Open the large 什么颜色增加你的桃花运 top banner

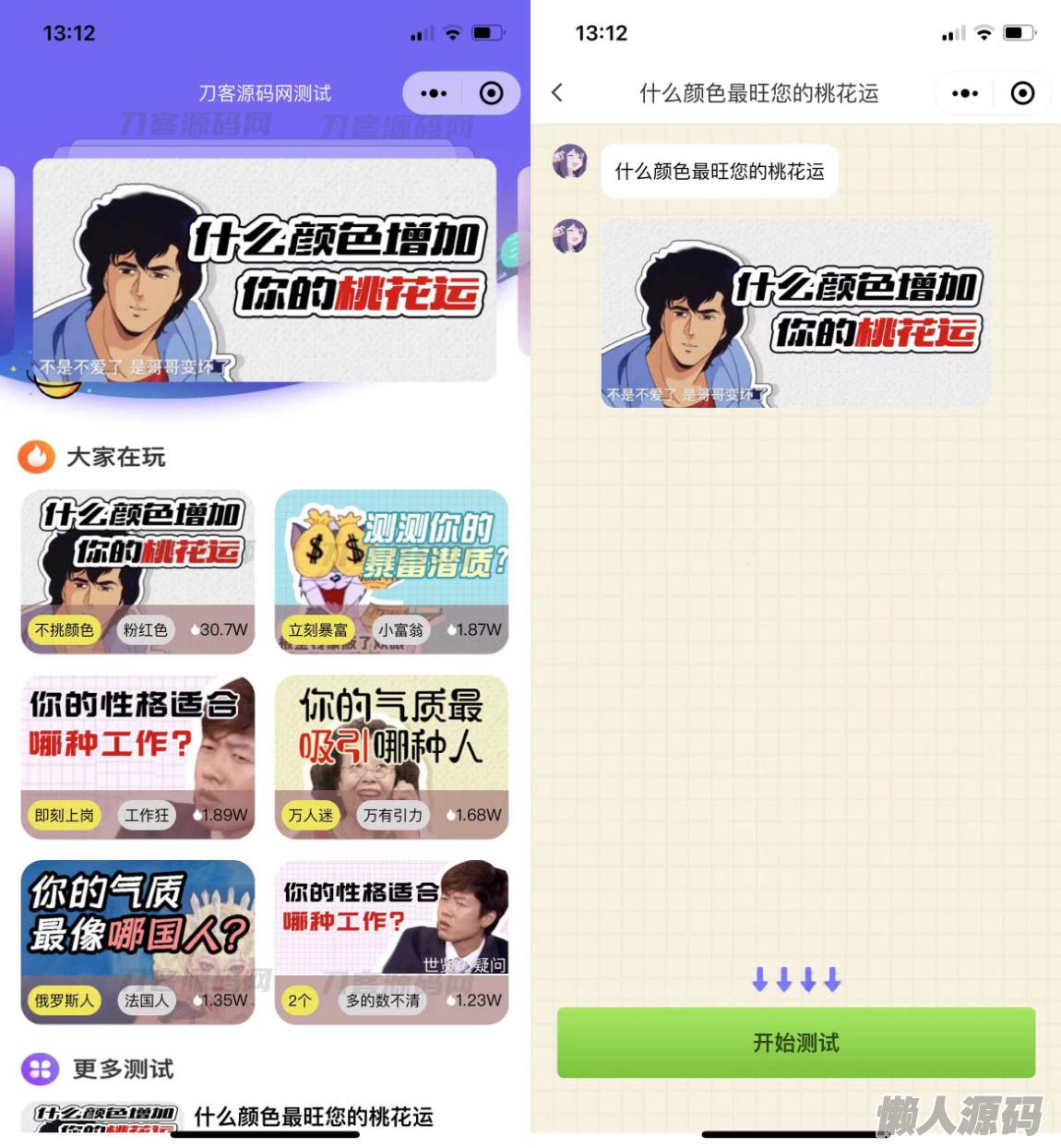[265, 269]
